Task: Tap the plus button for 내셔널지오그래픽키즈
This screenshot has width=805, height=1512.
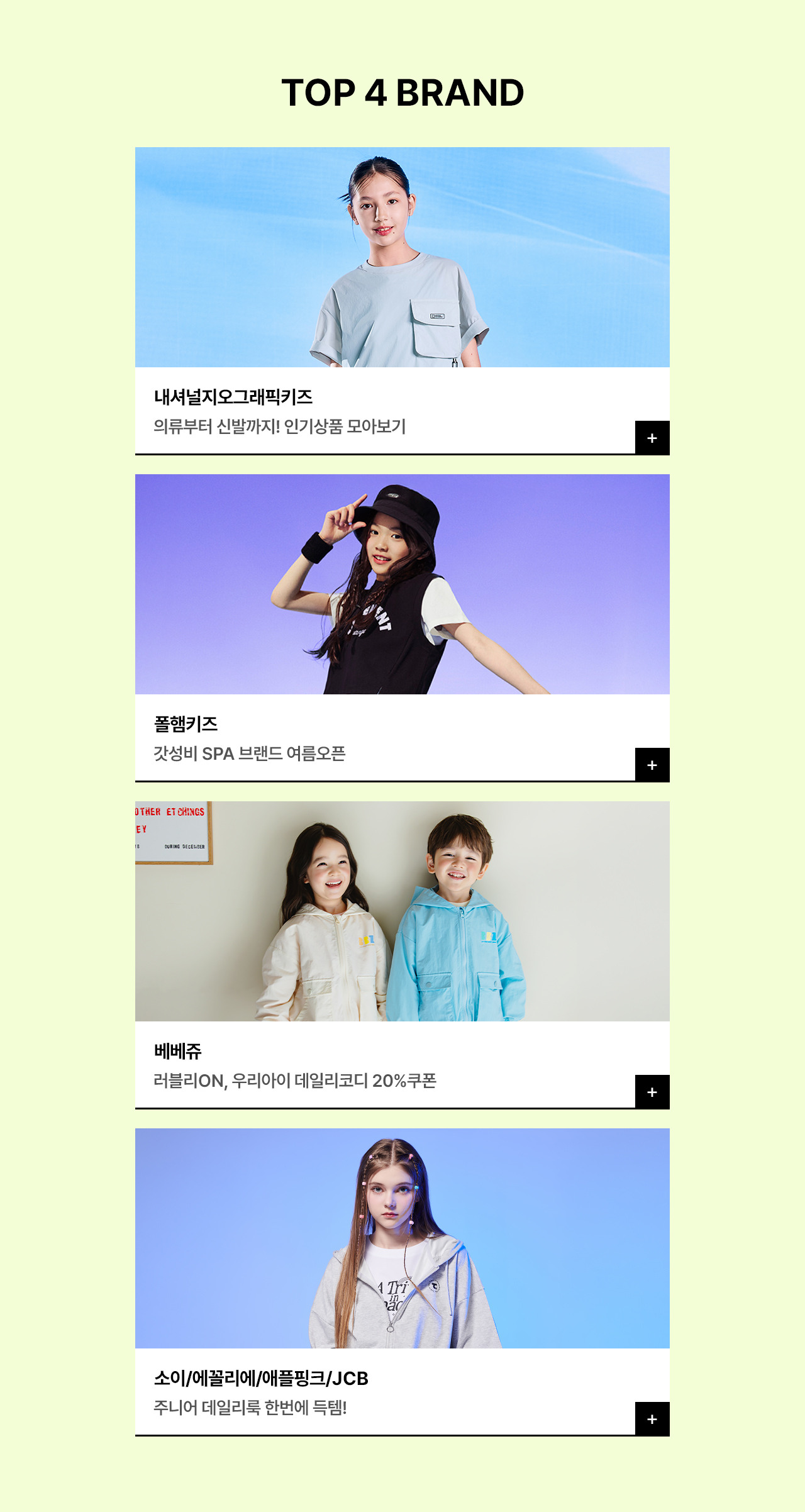Action: tap(652, 438)
